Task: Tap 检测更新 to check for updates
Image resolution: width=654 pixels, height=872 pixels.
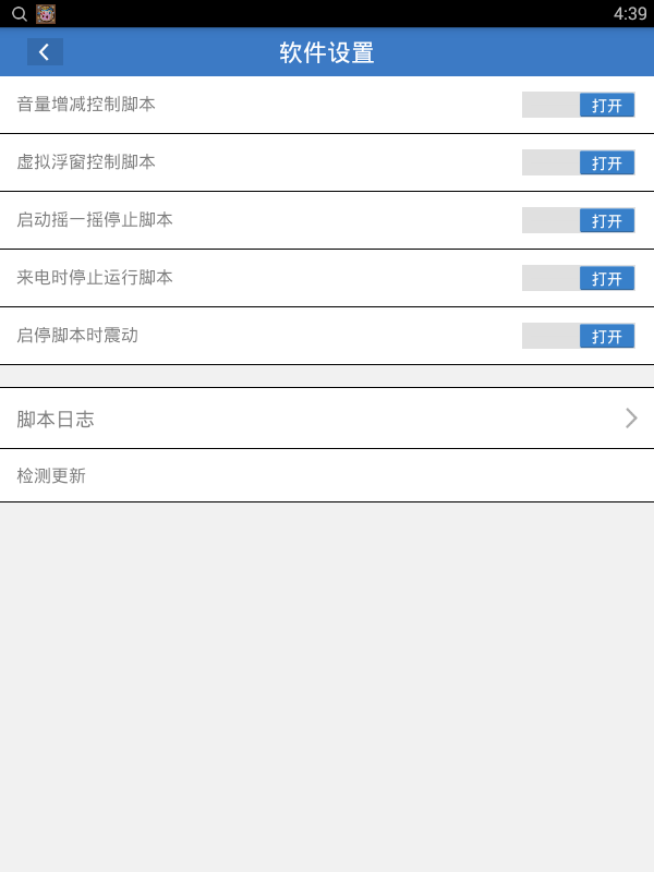Action: [327, 476]
